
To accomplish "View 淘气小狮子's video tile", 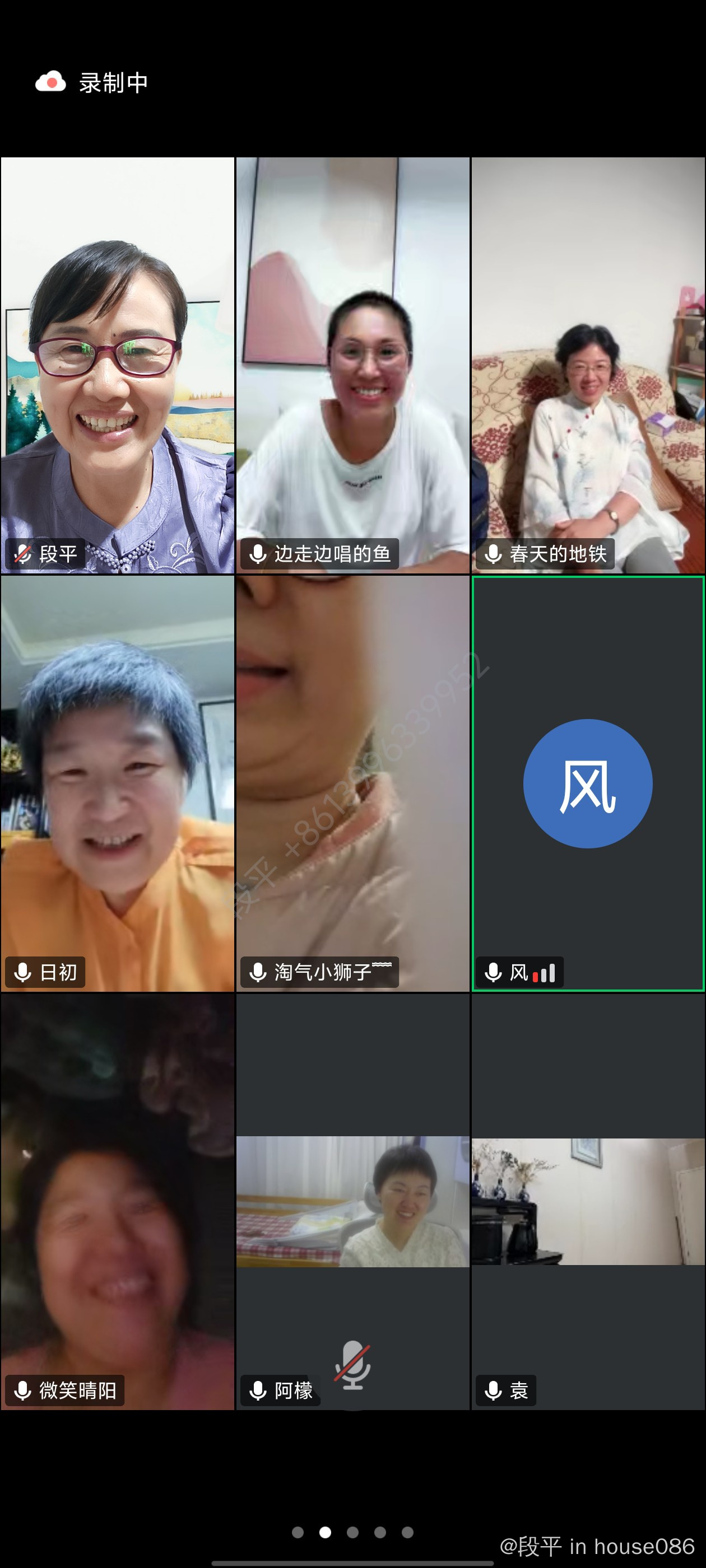I will [x=352, y=783].
